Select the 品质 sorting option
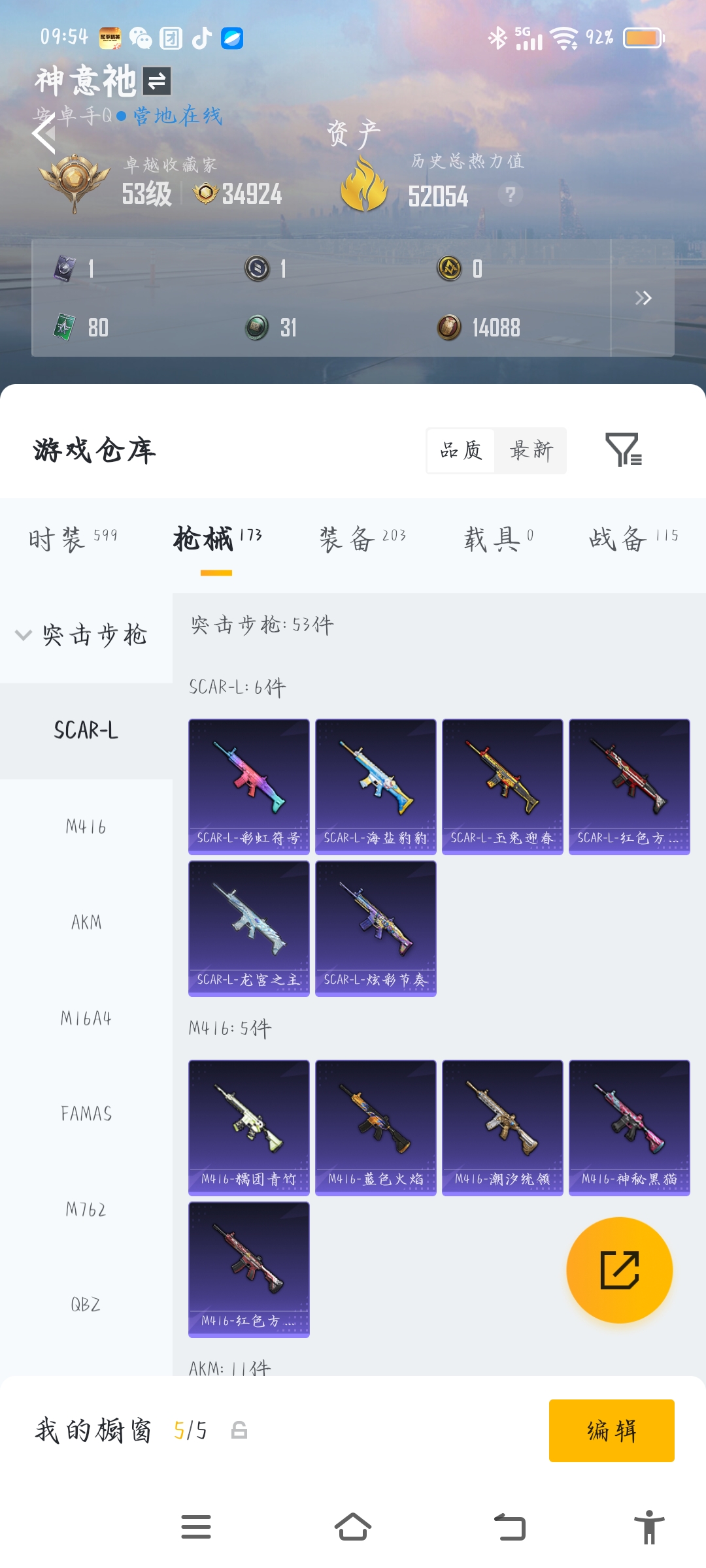The image size is (706, 1568). pyautogui.click(x=462, y=451)
